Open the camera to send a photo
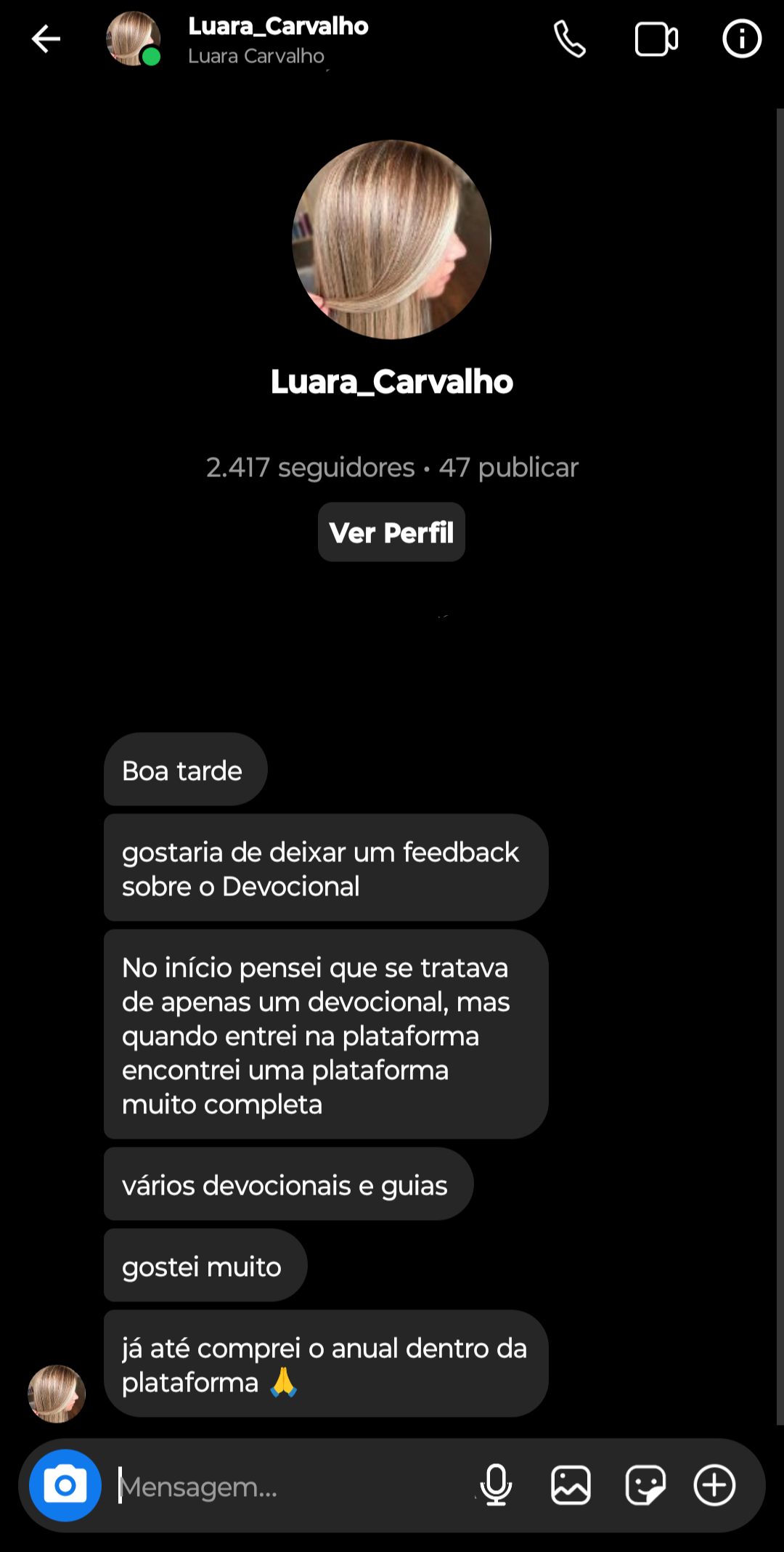 point(65,1485)
